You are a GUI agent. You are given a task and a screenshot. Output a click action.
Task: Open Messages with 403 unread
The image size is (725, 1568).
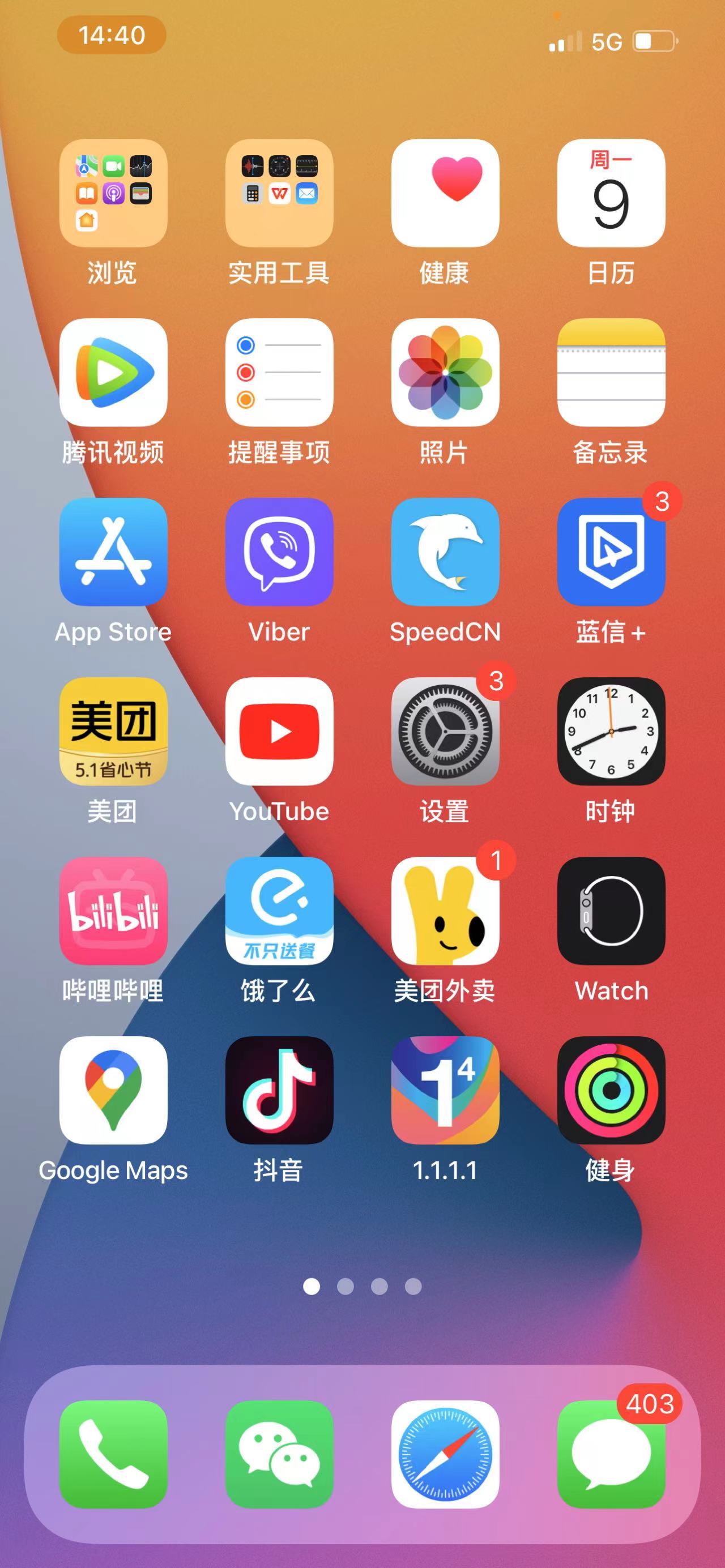pos(611,1454)
